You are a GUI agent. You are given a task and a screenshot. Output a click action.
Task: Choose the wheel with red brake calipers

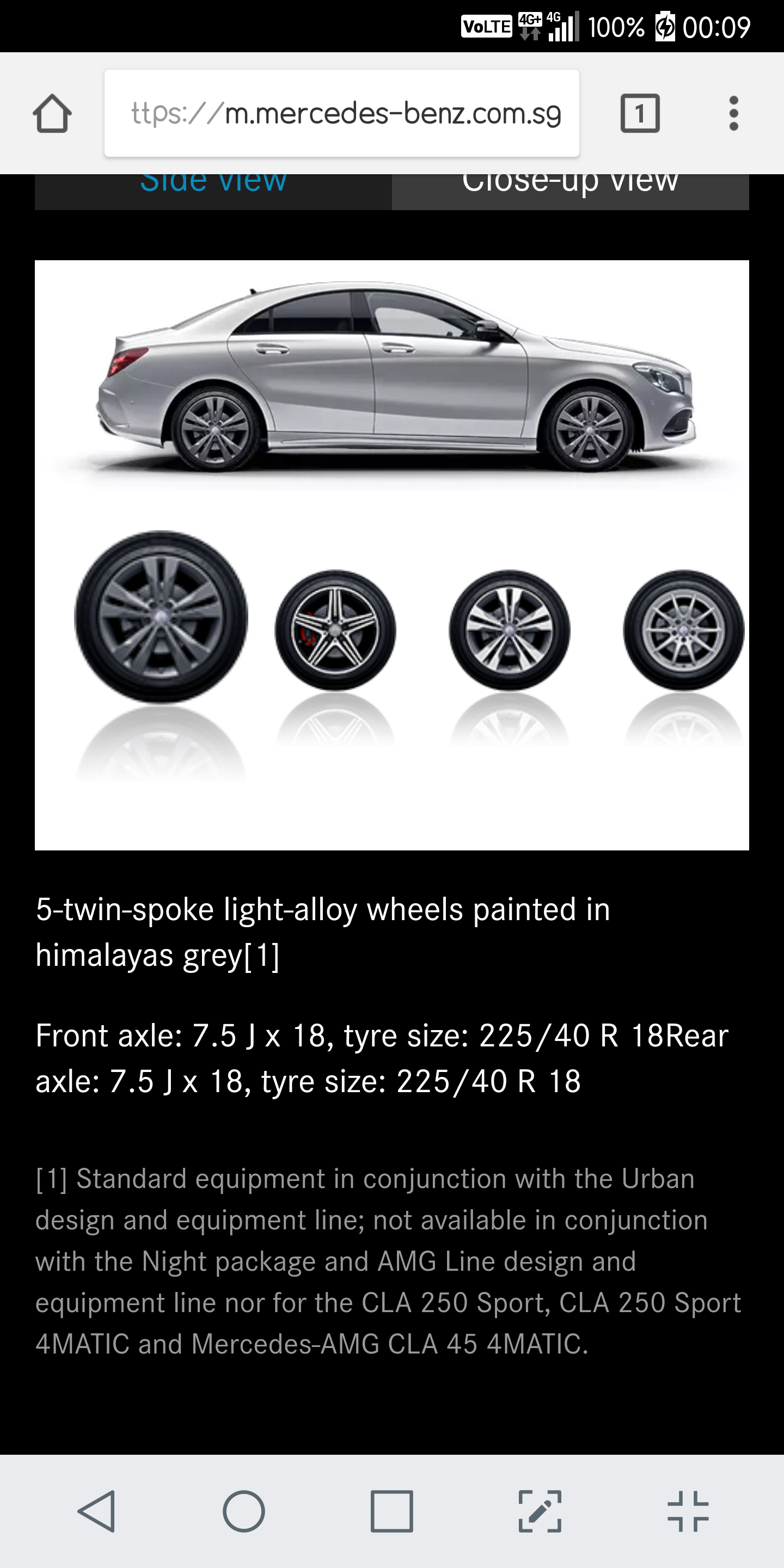tap(335, 629)
